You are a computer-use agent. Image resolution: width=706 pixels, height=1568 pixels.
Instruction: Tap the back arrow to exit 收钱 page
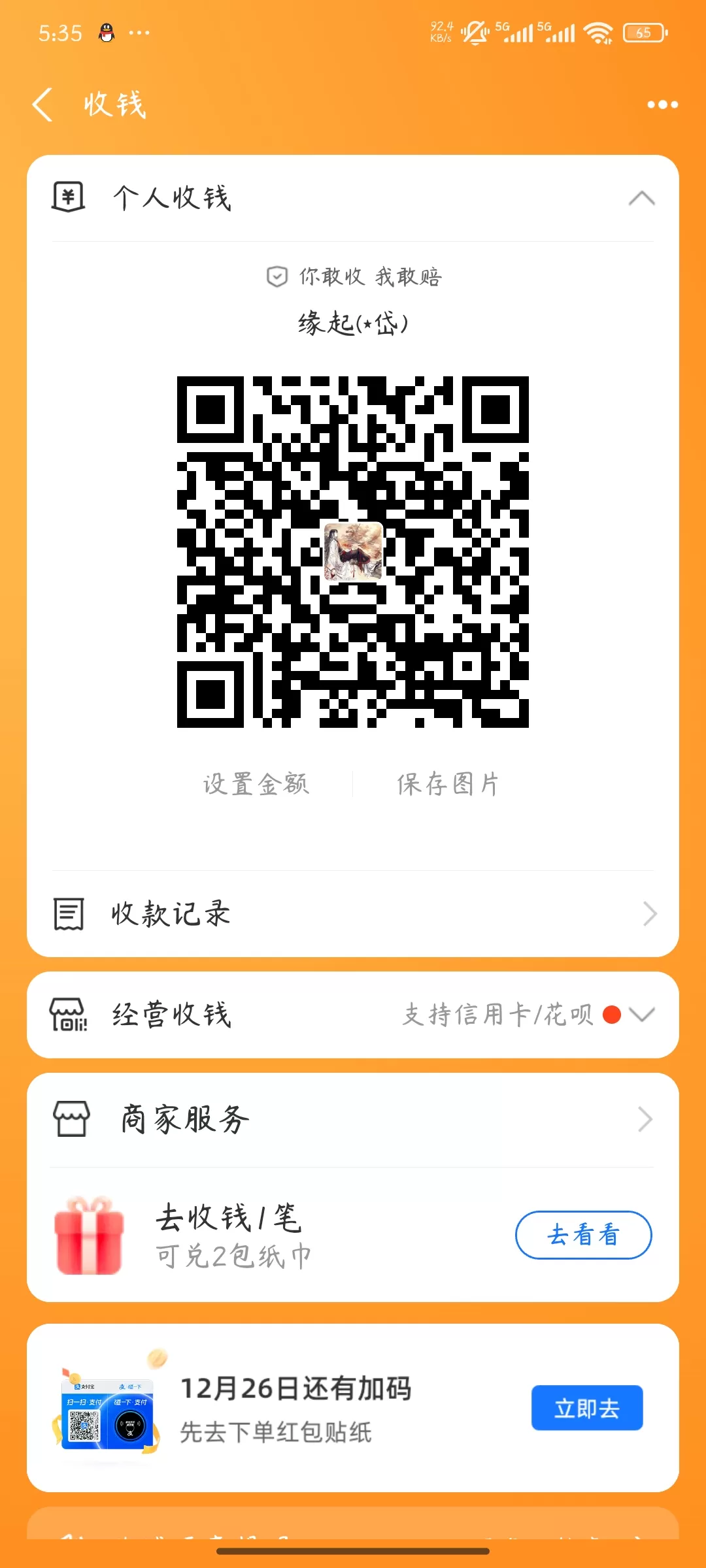(x=43, y=105)
